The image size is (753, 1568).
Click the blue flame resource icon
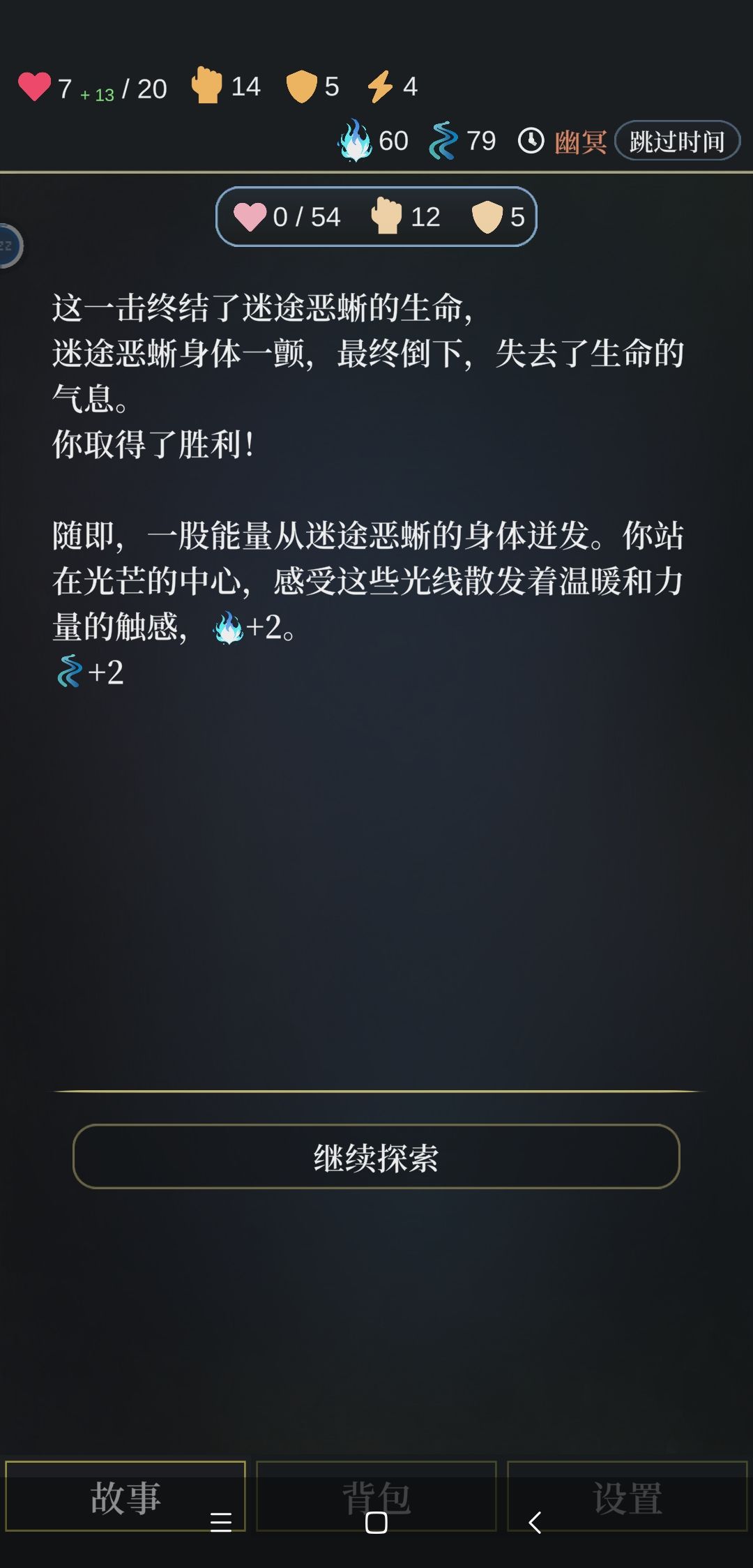(x=355, y=140)
